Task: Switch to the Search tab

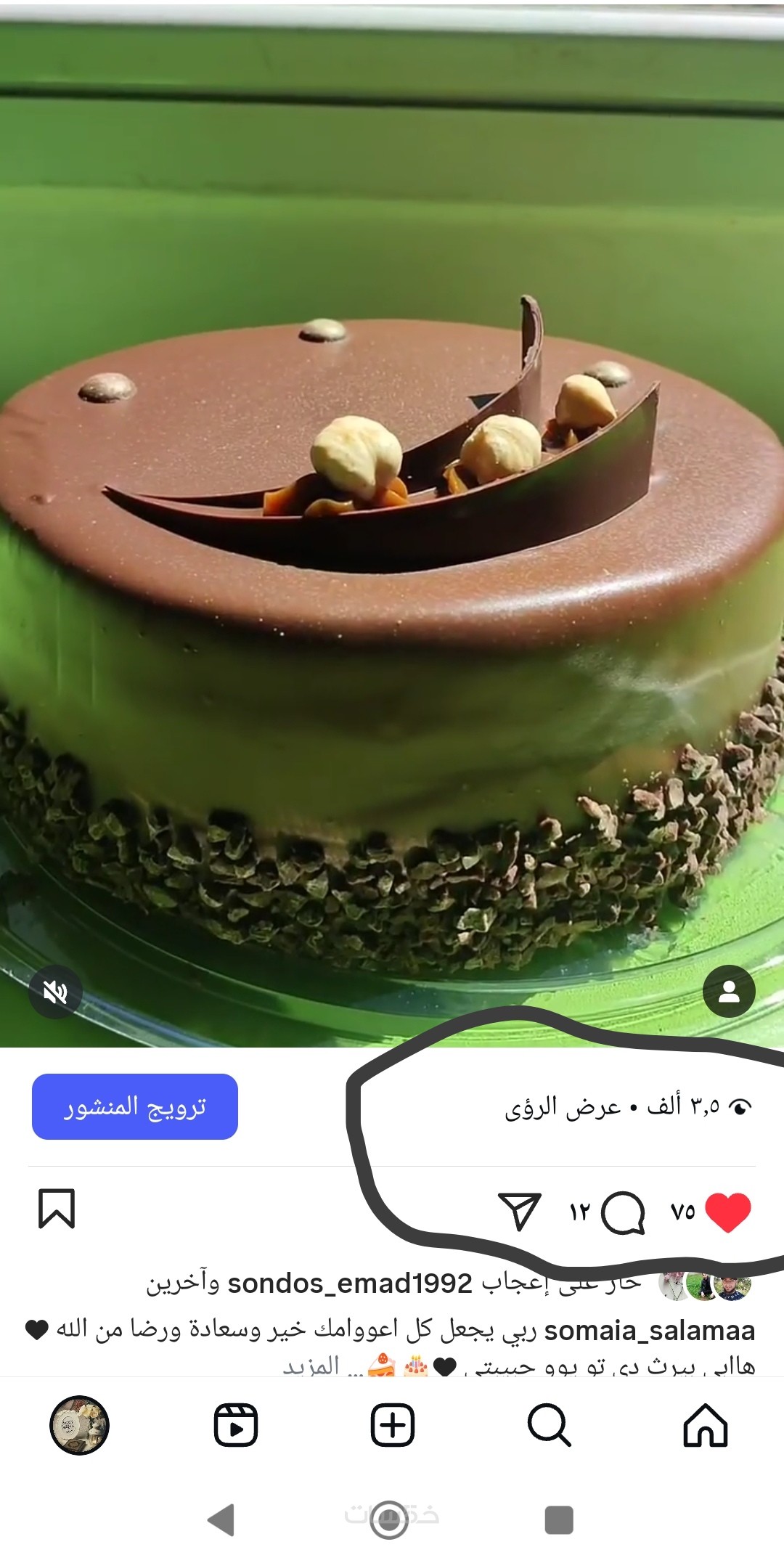Action: point(549,1425)
